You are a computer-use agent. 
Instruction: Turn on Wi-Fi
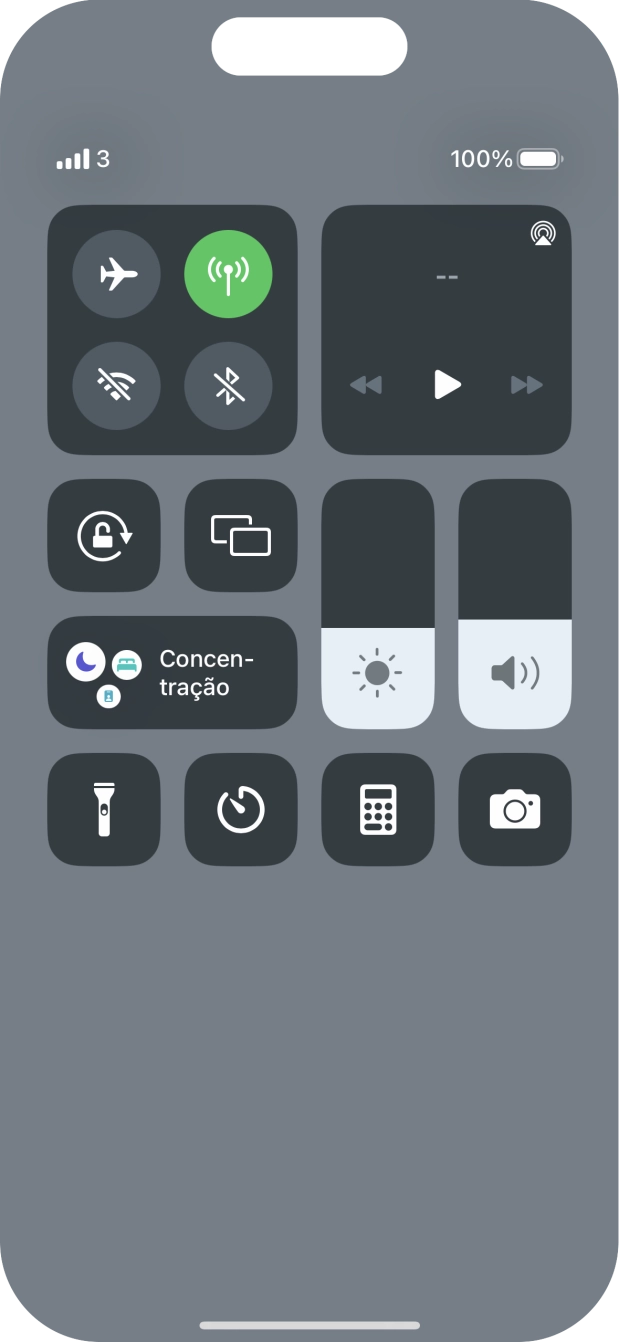(117, 386)
